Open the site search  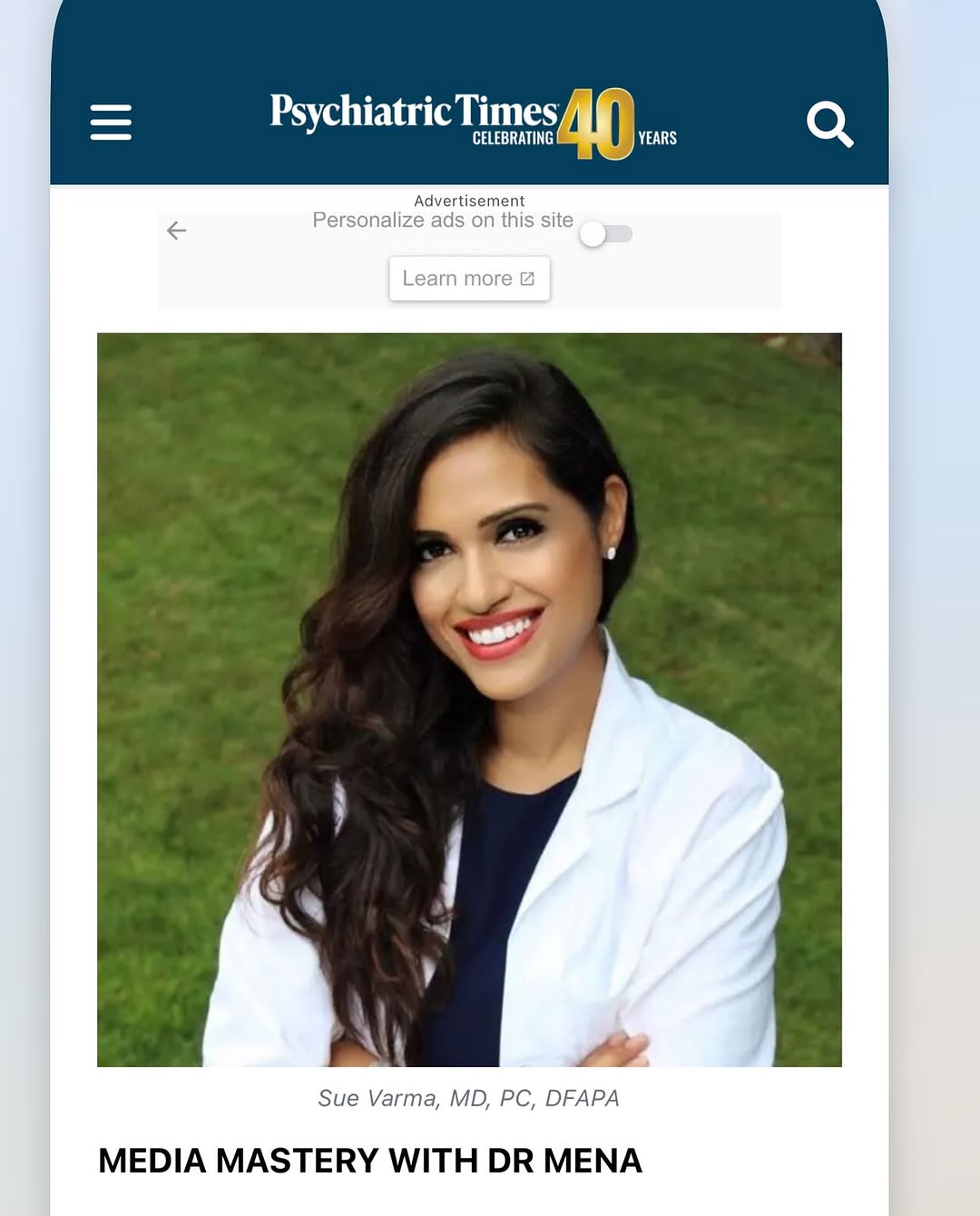(829, 123)
